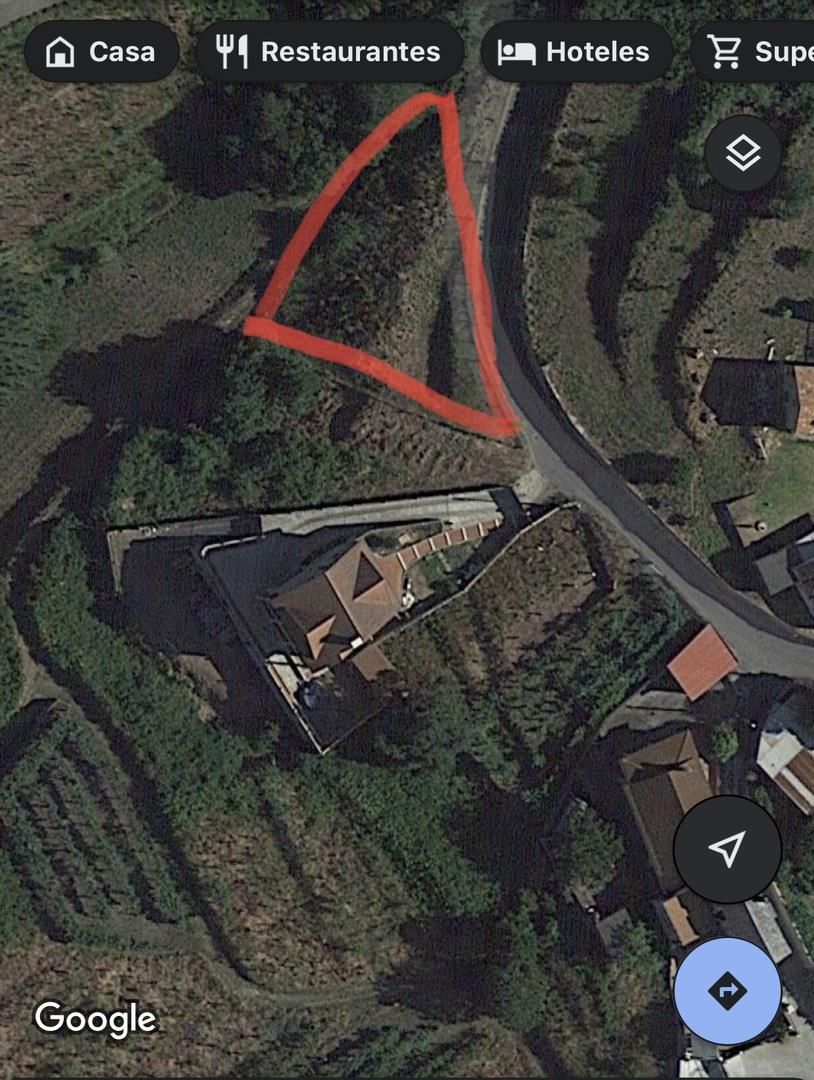Screen dimensions: 814x1080
Task: Tap the supermarkets chip with cart icon
Action: coord(760,51)
